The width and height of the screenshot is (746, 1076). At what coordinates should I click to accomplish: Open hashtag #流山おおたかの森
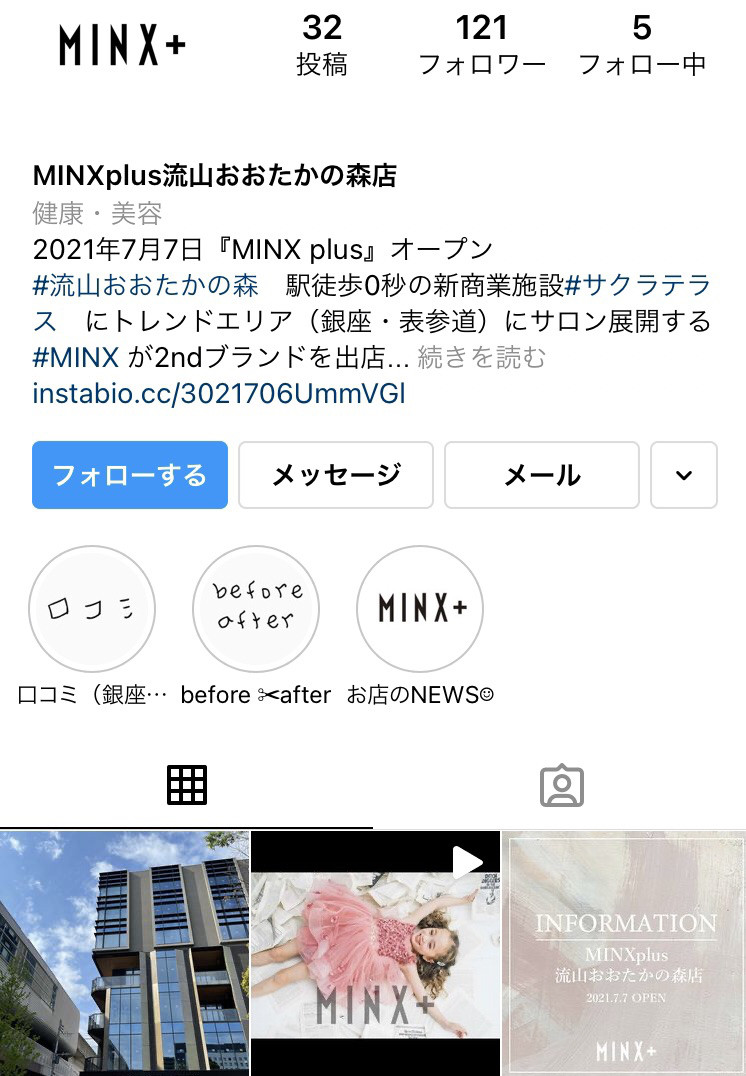(x=146, y=285)
